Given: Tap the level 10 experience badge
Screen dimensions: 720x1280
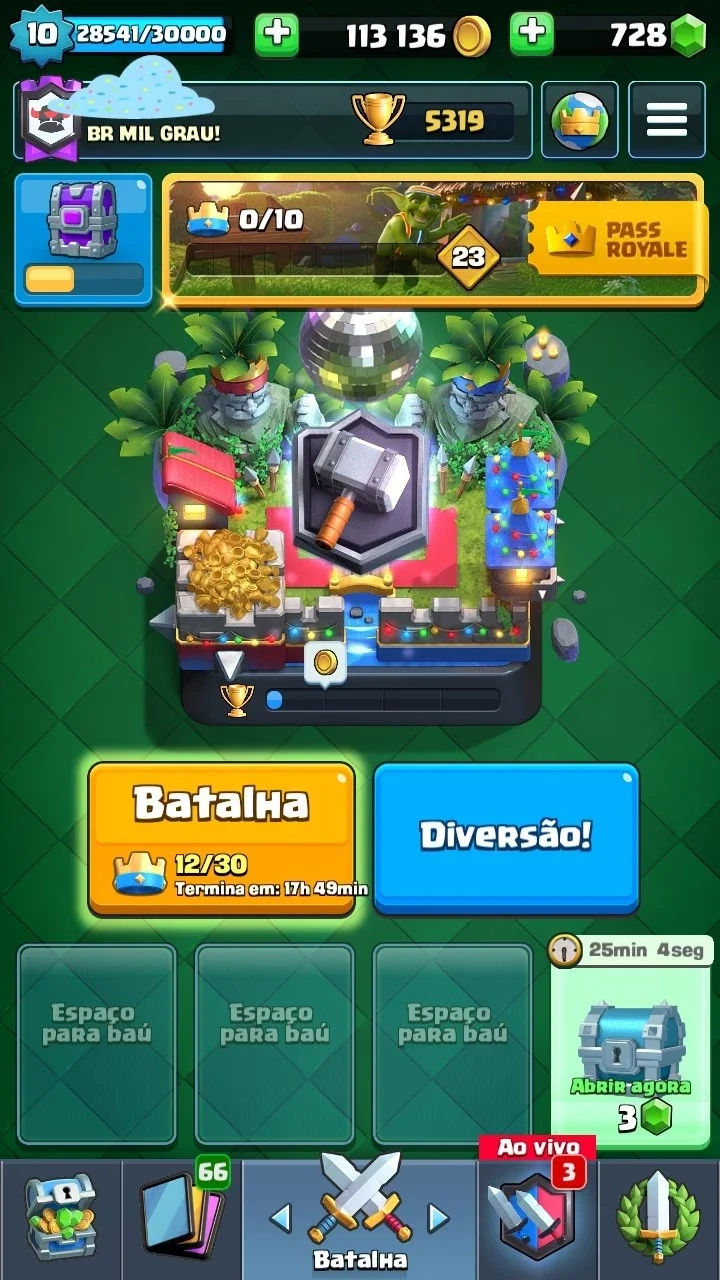Looking at the screenshot, I should [x=40, y=35].
